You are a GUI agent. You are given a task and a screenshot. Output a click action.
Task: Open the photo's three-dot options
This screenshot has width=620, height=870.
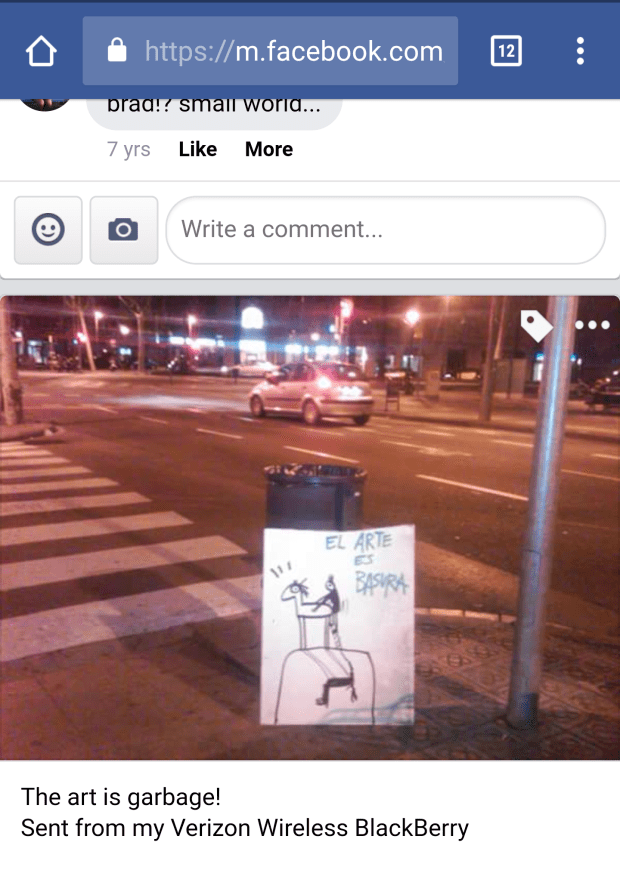pyautogui.click(x=592, y=325)
